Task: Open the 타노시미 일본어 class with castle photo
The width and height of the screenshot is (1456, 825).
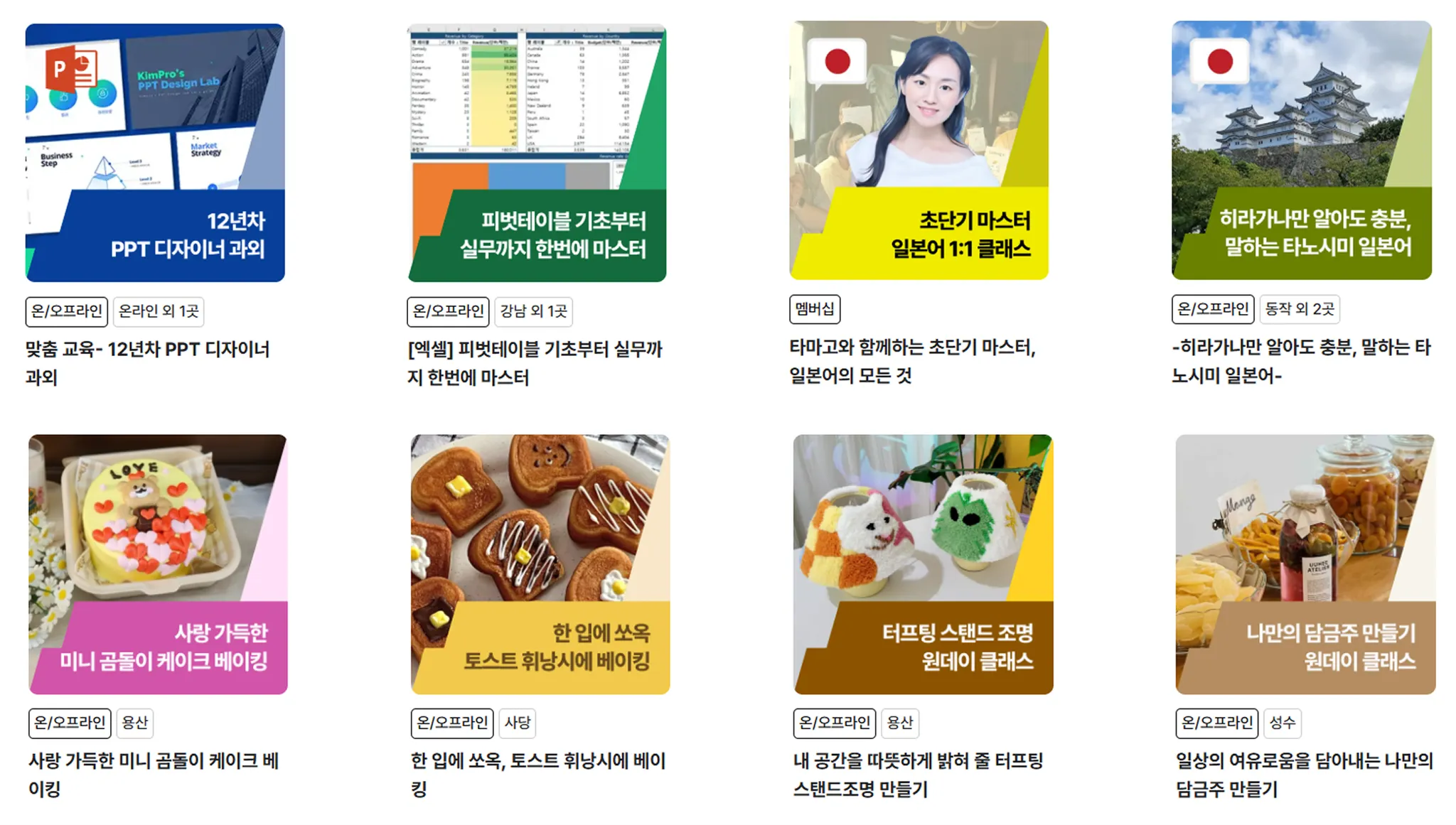Action: coord(1301,151)
